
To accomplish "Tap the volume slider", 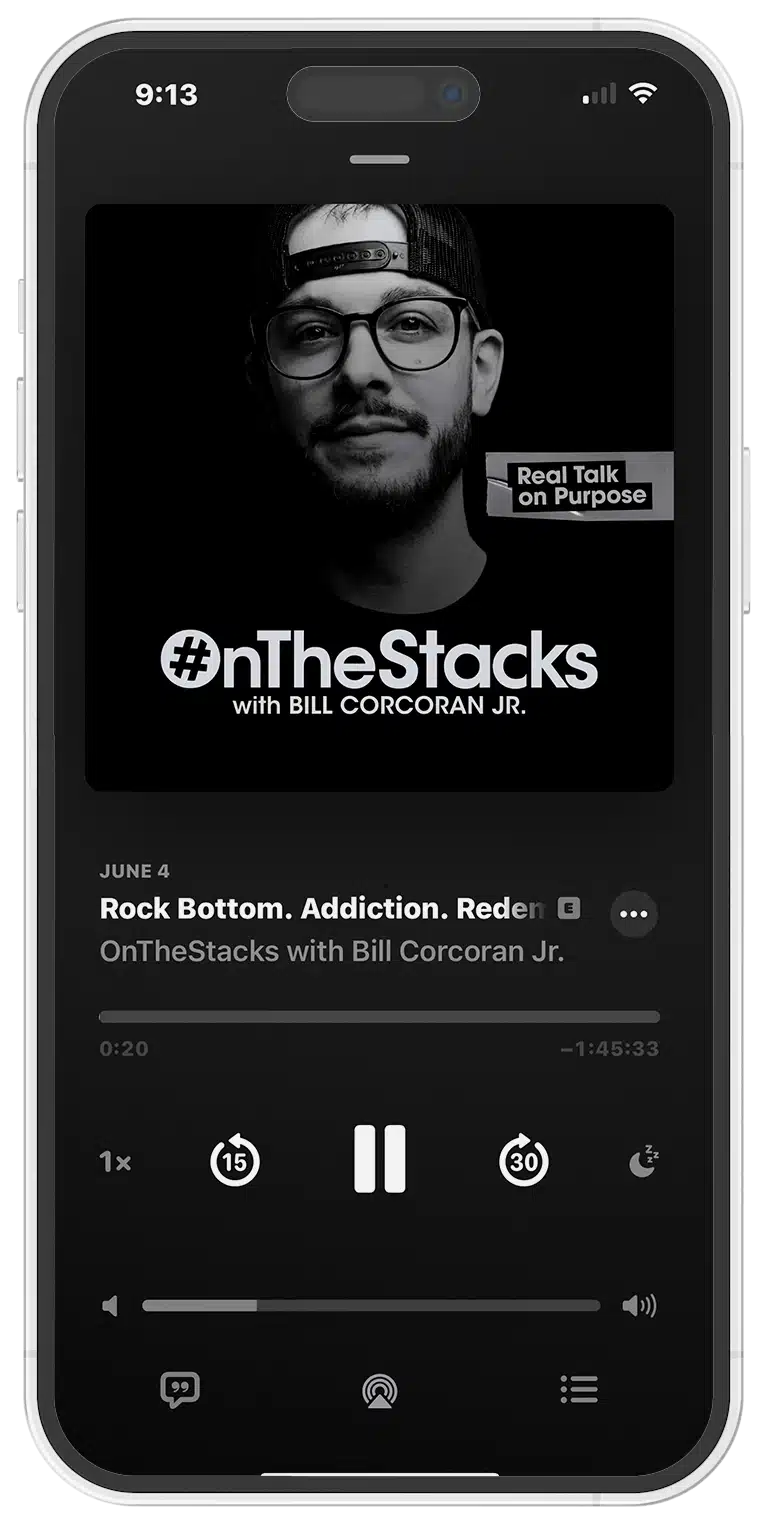I will point(371,1306).
